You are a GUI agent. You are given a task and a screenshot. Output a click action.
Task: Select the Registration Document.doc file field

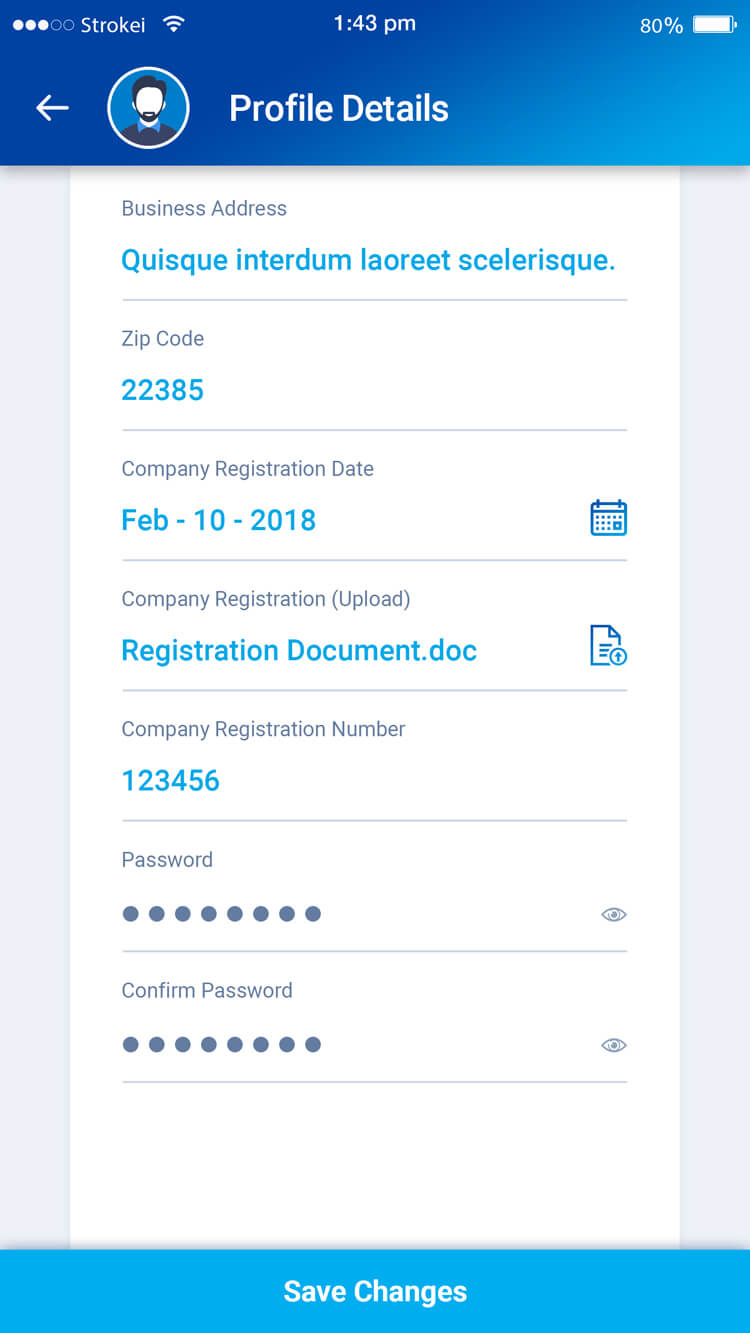298,651
